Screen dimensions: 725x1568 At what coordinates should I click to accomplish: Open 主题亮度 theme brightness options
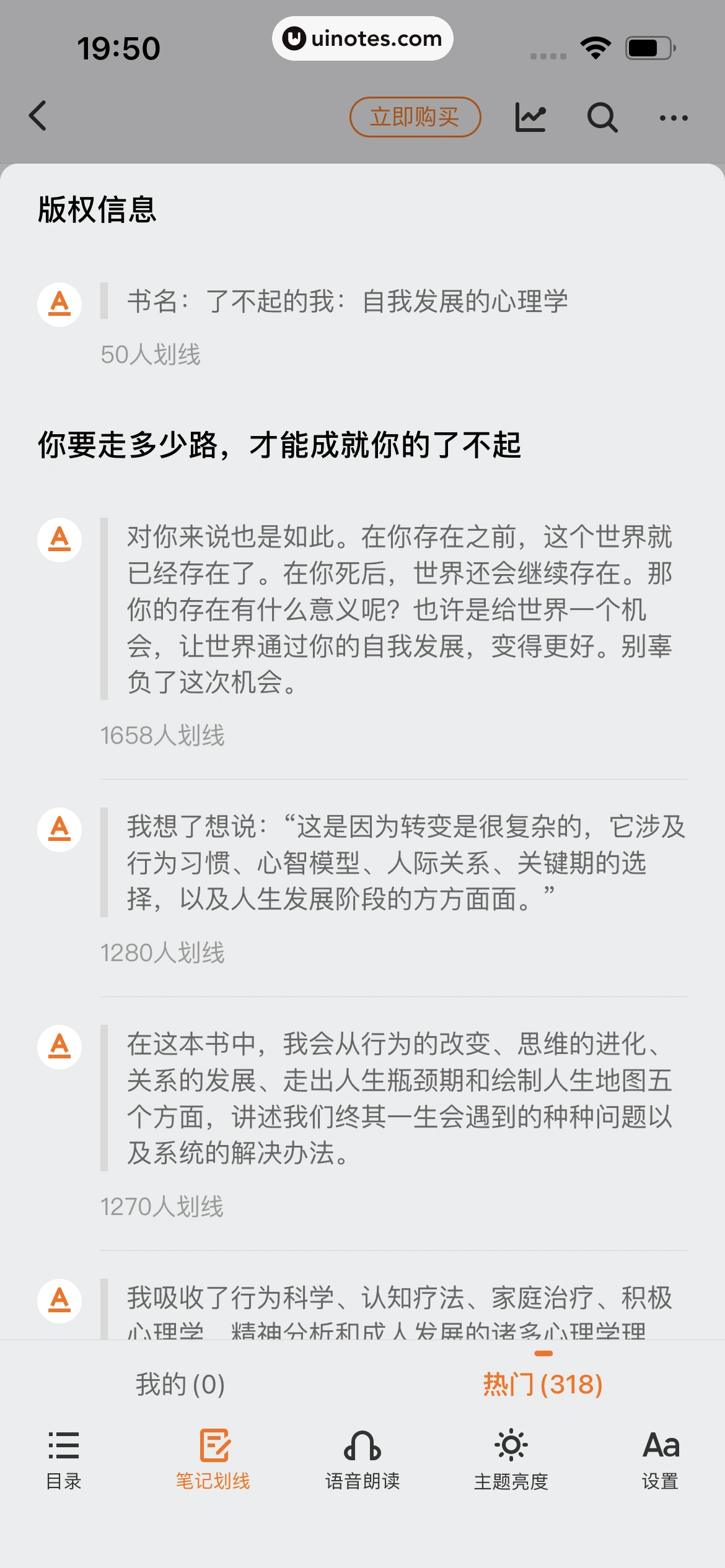[x=511, y=1458]
